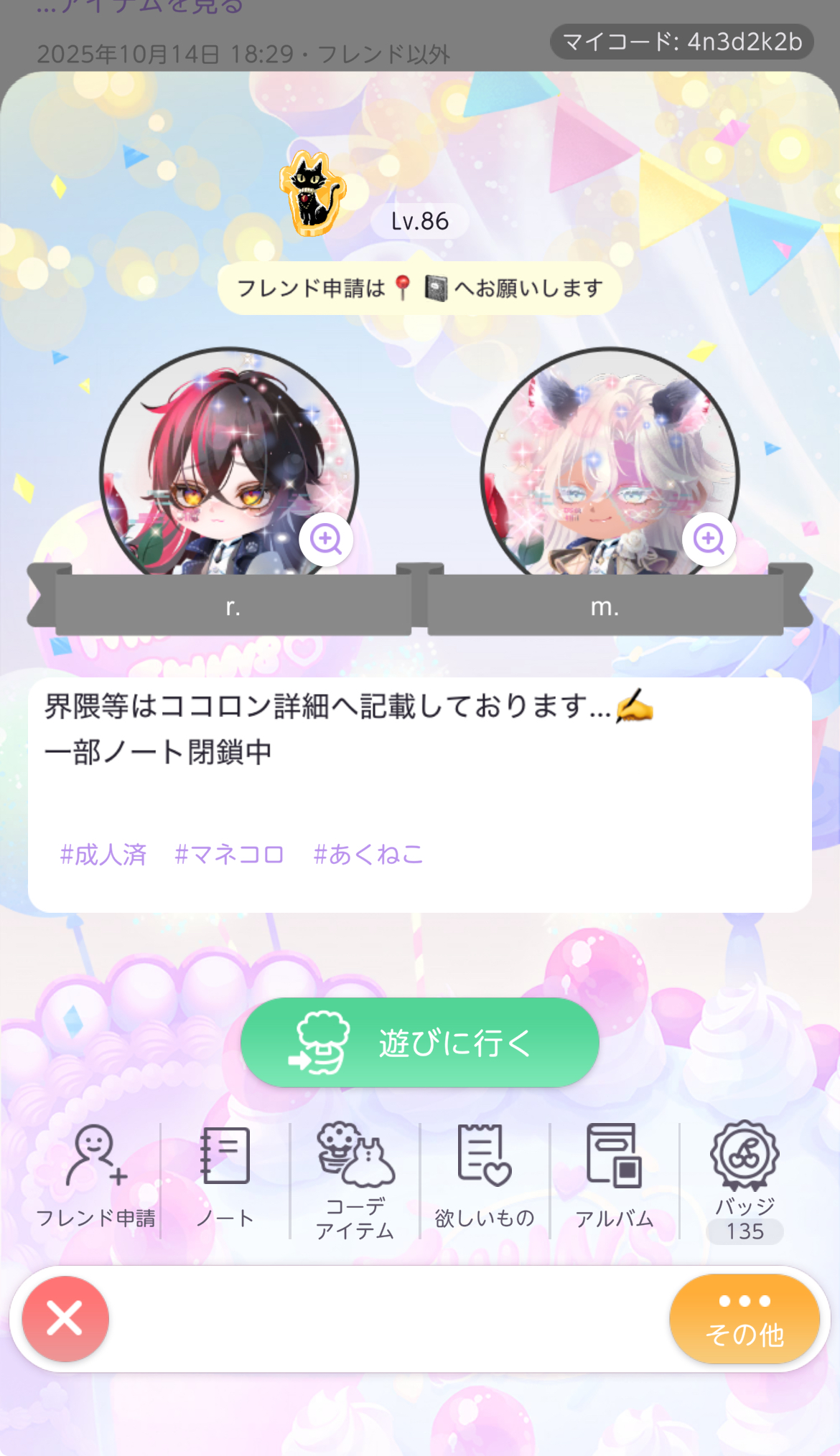View the バッジ badge collection
Image resolution: width=840 pixels, height=1456 pixels.
click(x=745, y=1180)
